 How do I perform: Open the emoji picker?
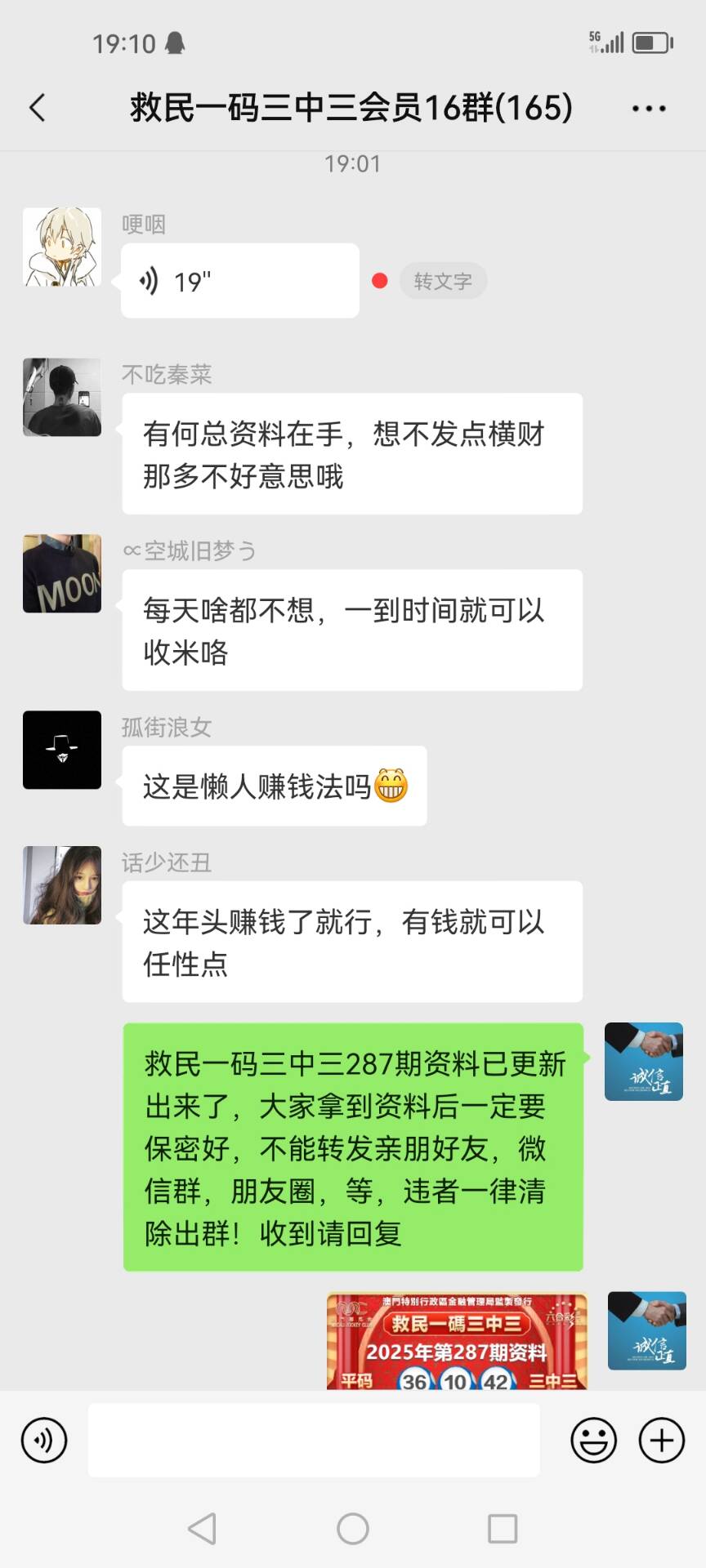(x=594, y=1440)
